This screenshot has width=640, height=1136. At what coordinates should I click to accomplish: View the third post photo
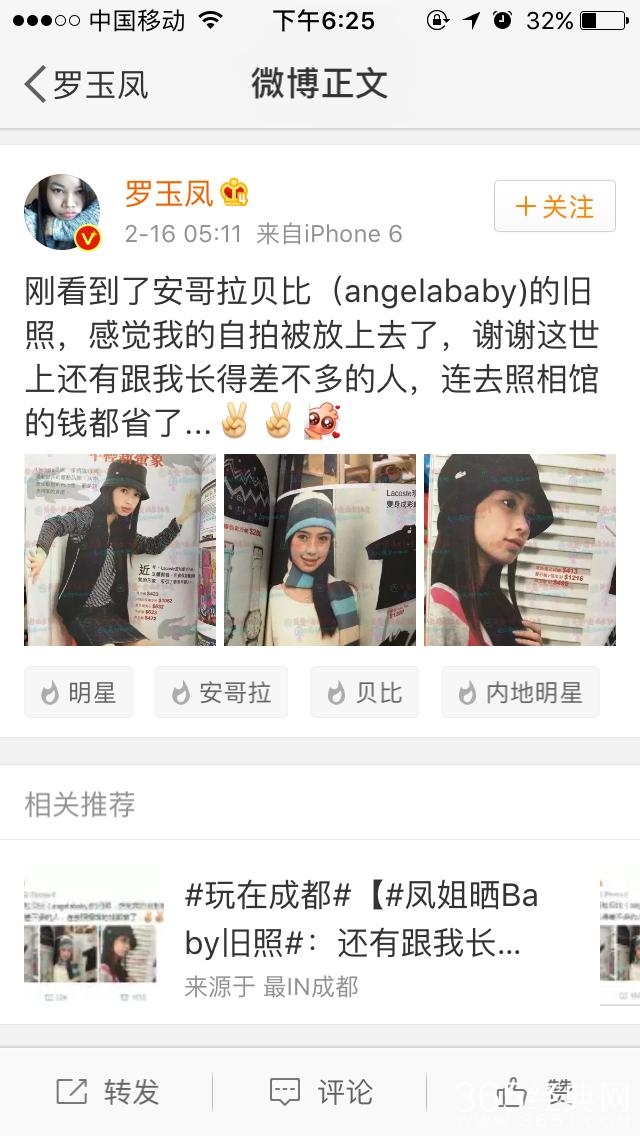520,550
